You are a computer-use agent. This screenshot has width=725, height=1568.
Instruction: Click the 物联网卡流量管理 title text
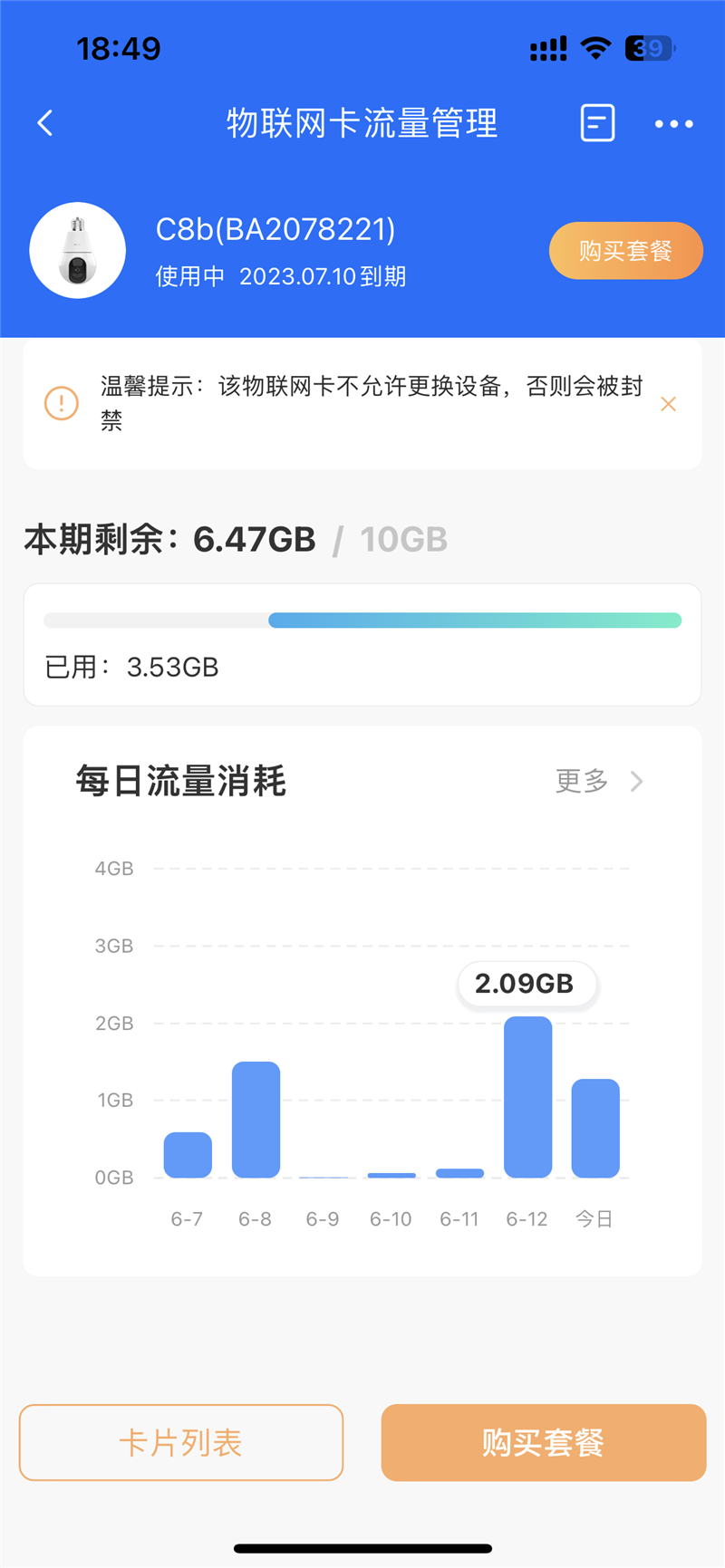[362, 123]
